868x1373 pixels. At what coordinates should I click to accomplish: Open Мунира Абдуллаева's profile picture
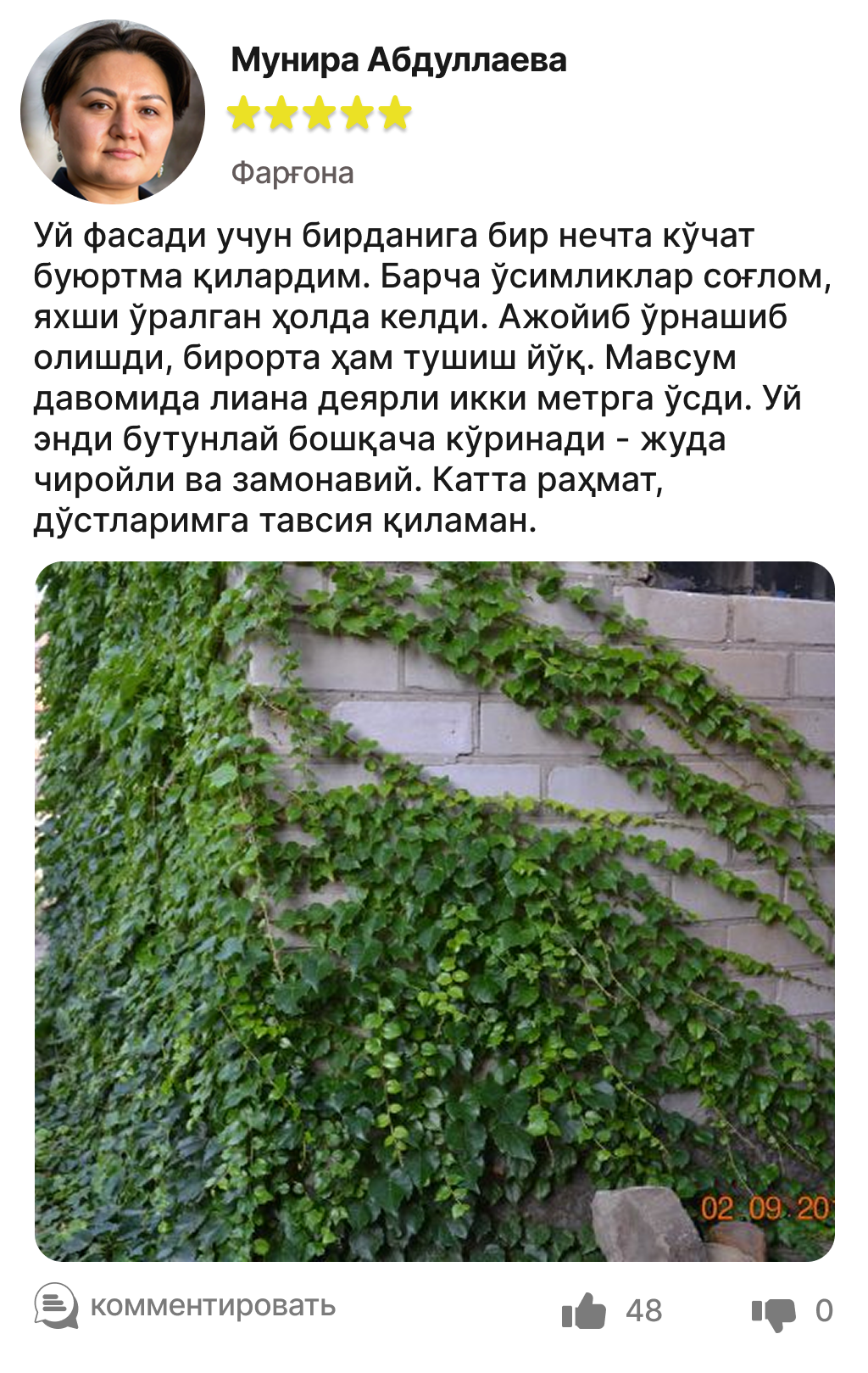112,112
